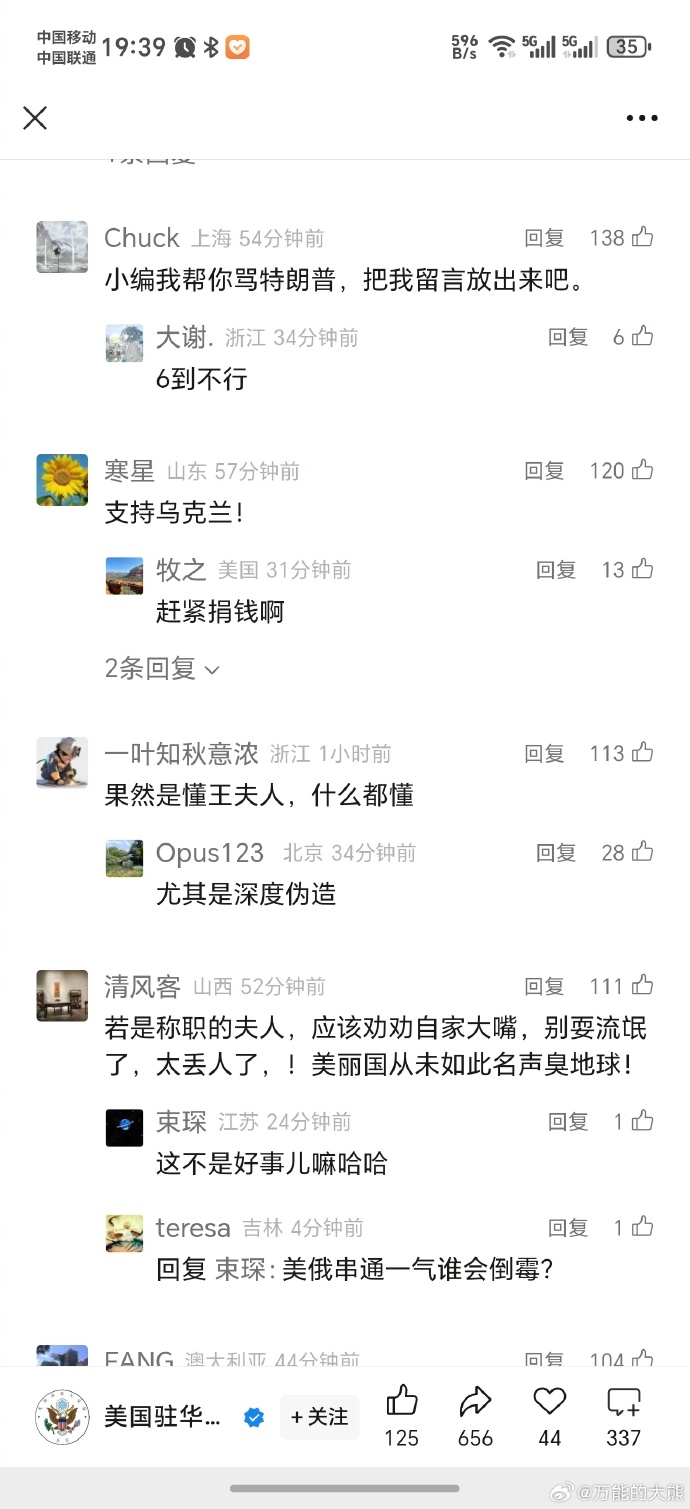The width and height of the screenshot is (690, 1509).
Task: Close the comments page with the X
Action: click(35, 118)
